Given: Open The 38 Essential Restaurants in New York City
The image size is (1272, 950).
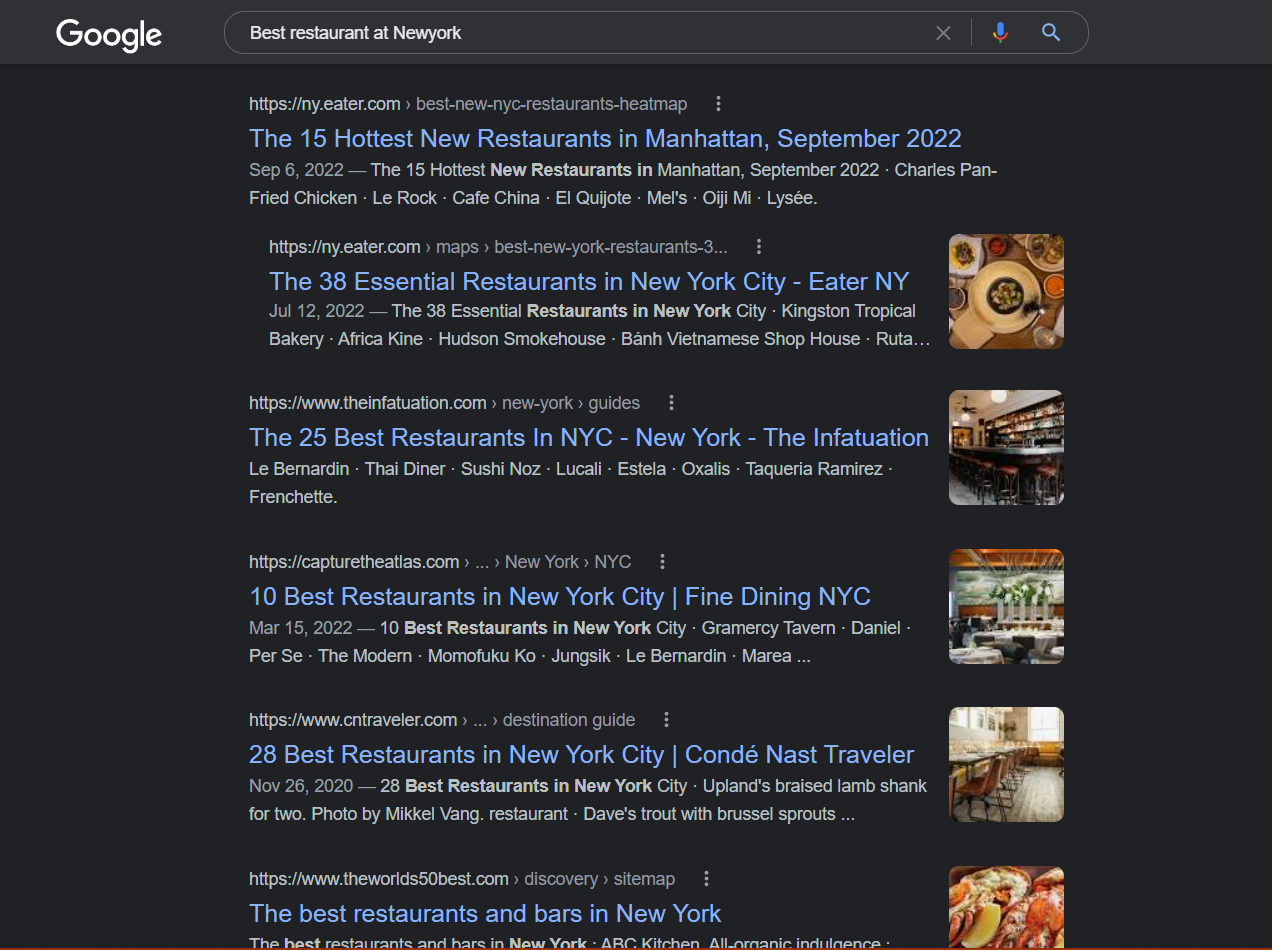Looking at the screenshot, I should (x=589, y=281).
